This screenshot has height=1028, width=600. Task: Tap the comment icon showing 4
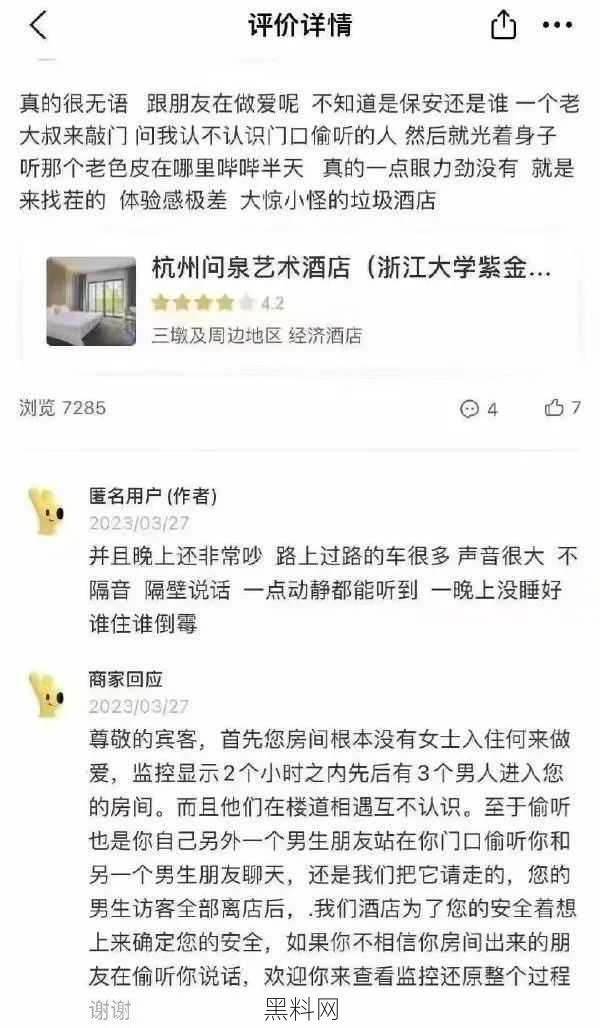[469, 408]
